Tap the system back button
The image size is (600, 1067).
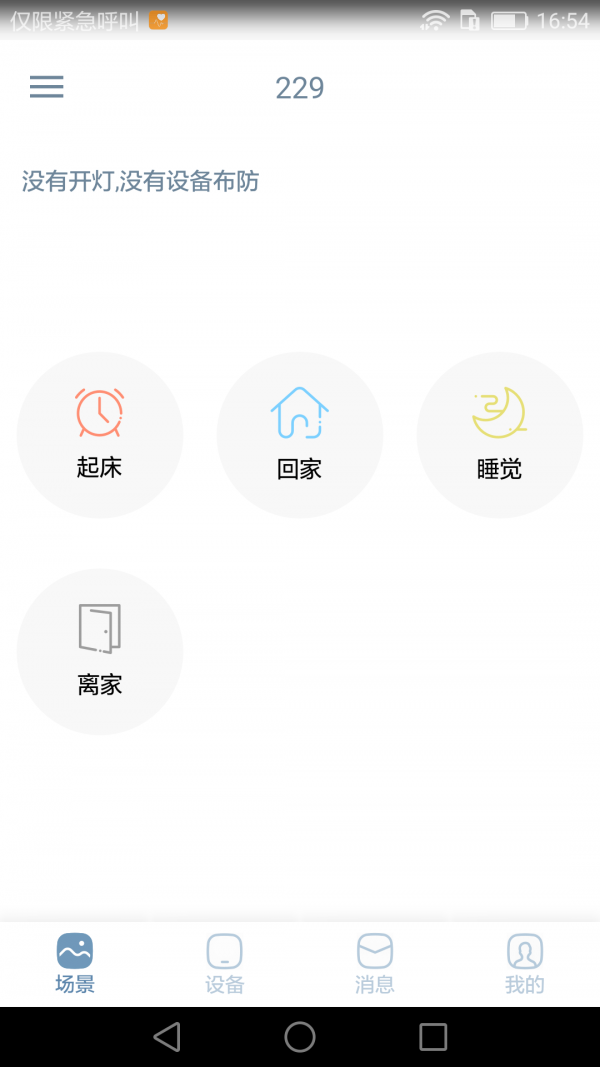coord(167,1037)
